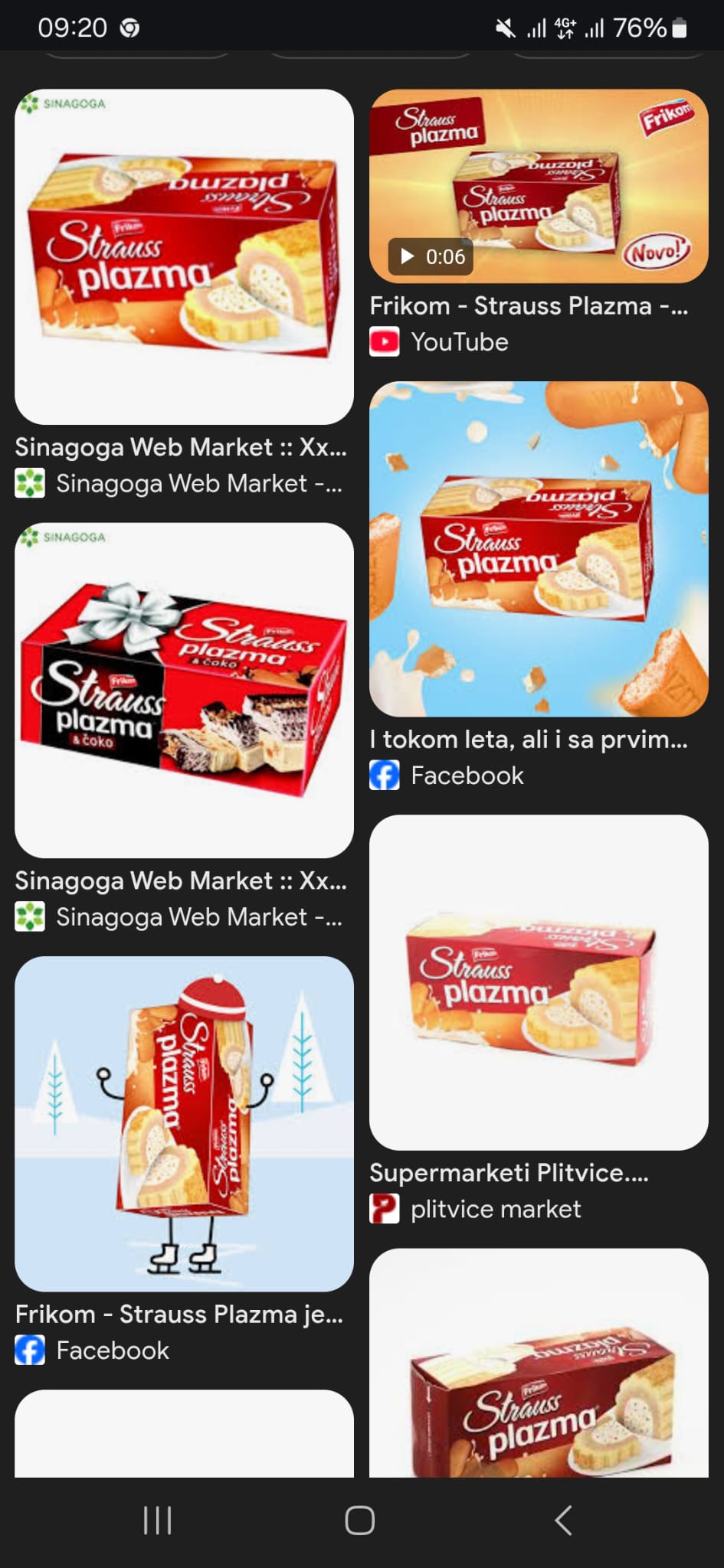Image resolution: width=724 pixels, height=1568 pixels.
Task: Open recent apps
Action: coord(158,1521)
